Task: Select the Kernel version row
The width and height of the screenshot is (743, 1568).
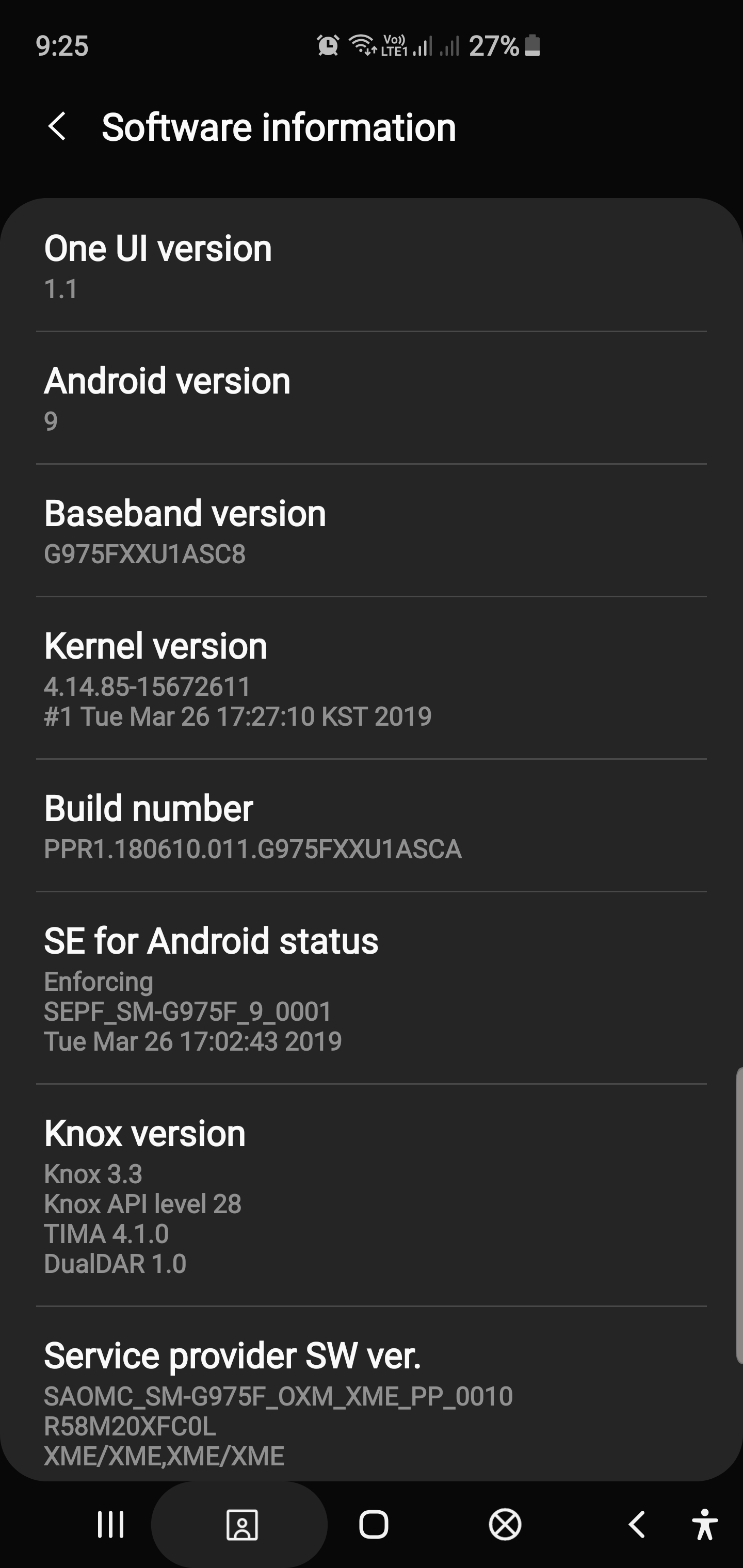Action: coord(372,678)
